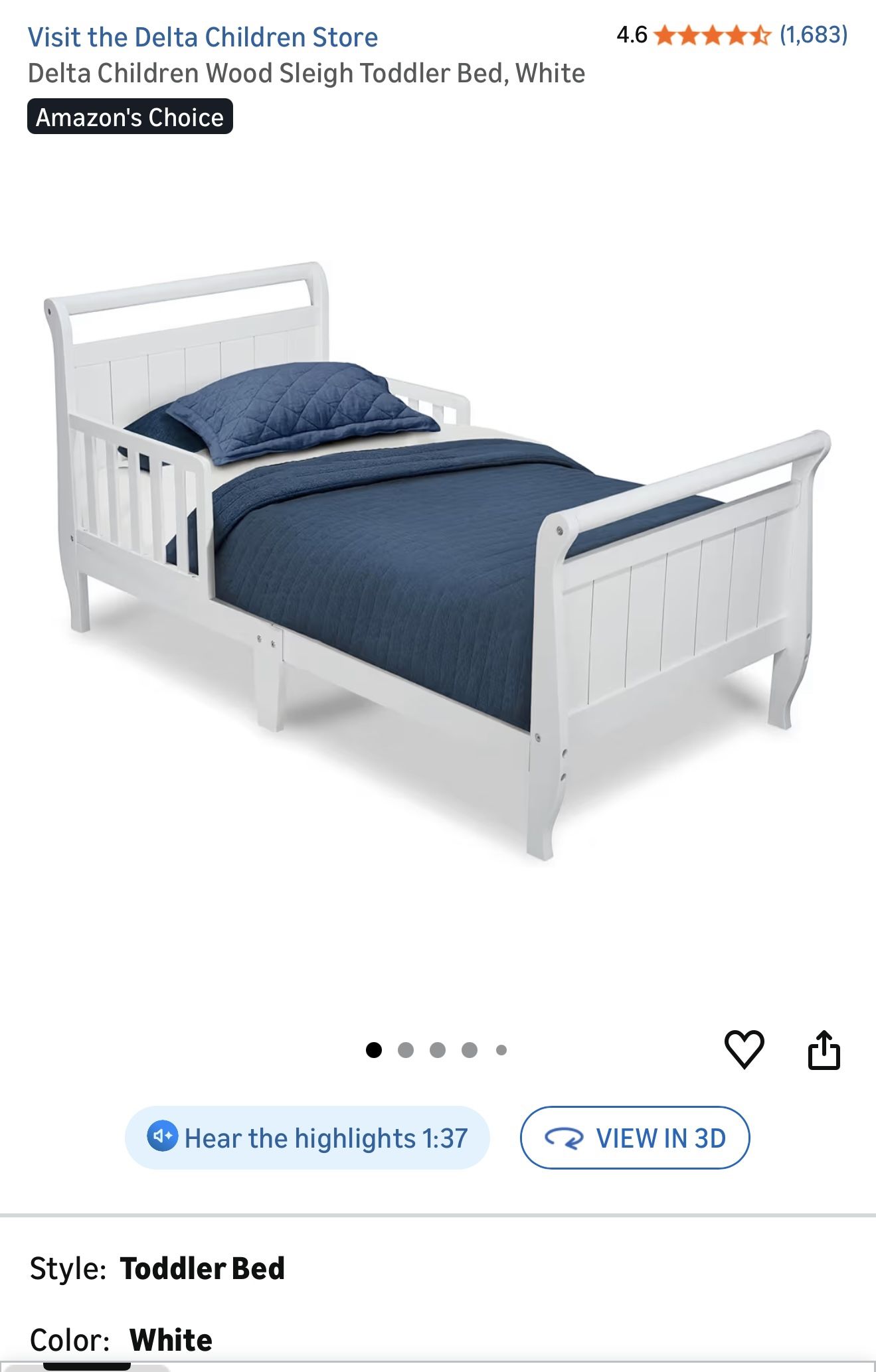Viewport: 876px width, 1372px height.
Task: Open the Amazon's Choice badge
Action: [130, 117]
